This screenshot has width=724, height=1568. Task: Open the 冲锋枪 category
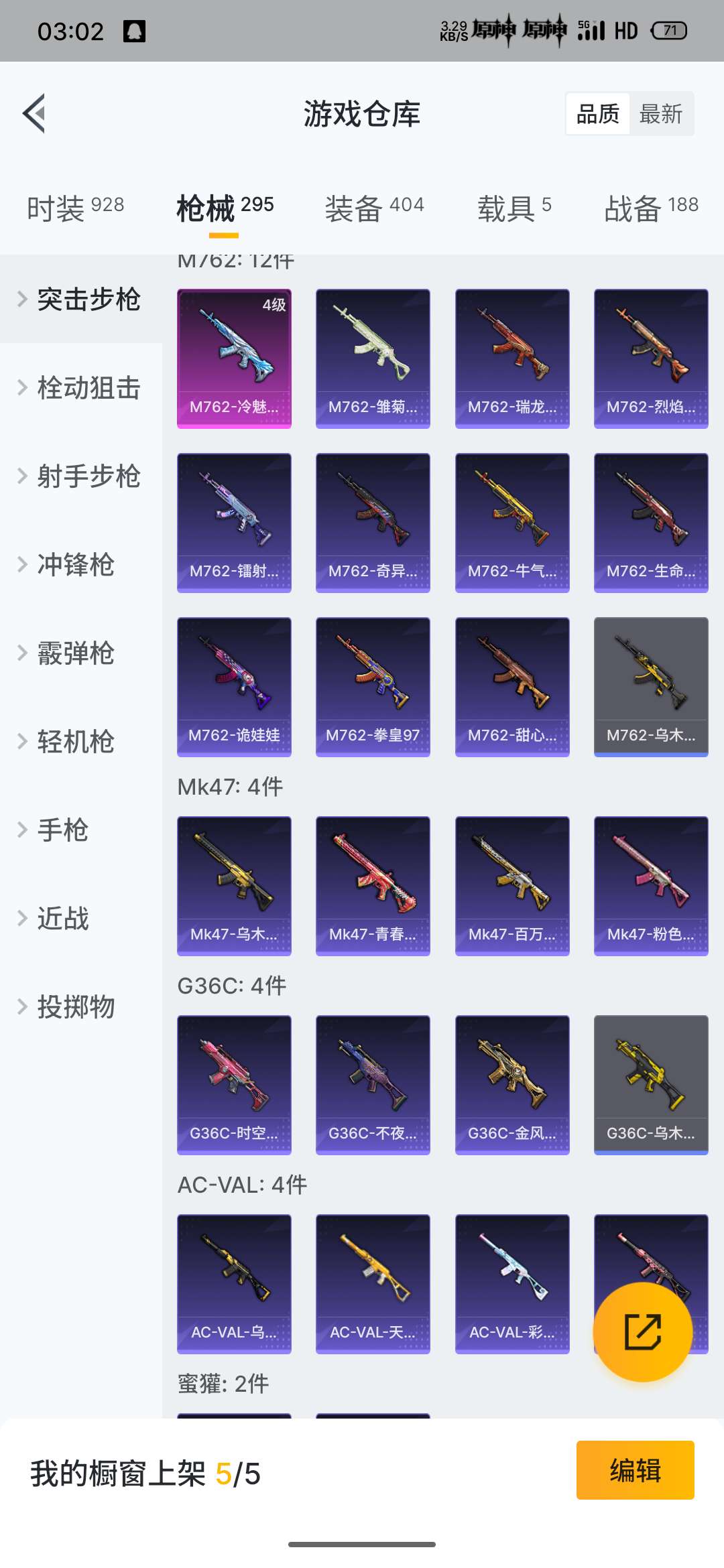pyautogui.click(x=75, y=565)
